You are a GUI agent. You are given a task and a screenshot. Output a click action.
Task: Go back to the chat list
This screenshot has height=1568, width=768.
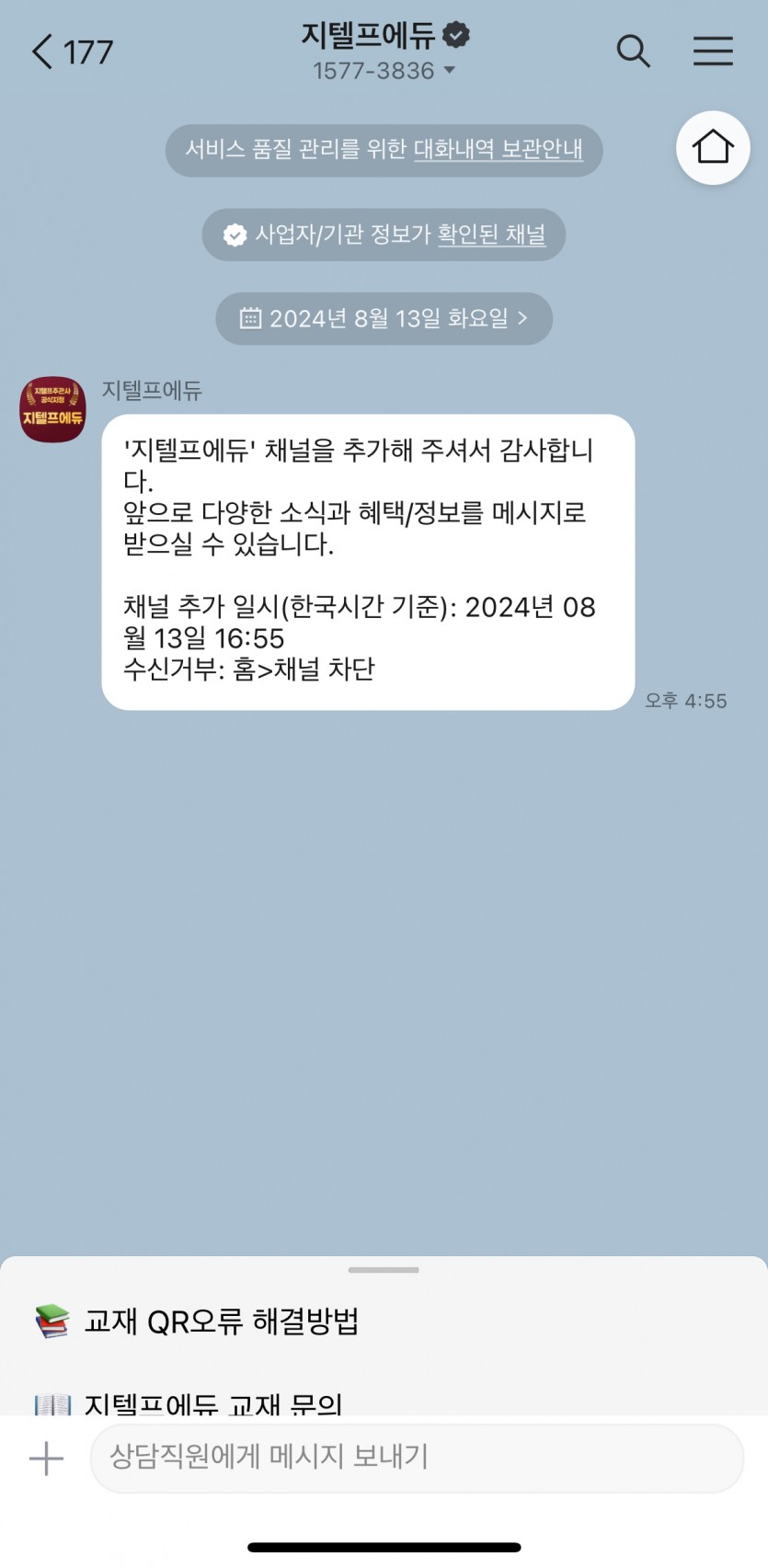click(42, 52)
